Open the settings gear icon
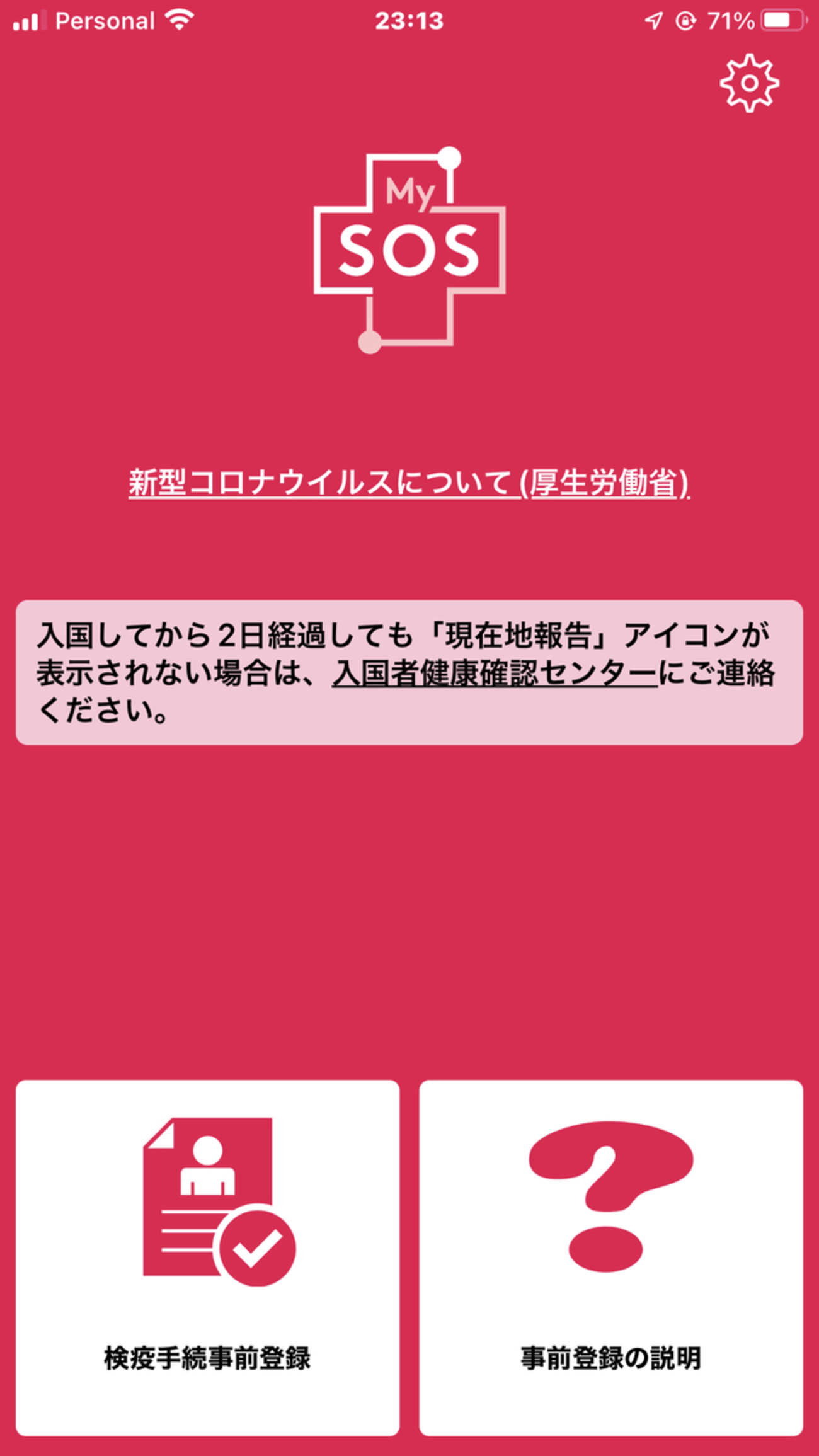Viewport: 819px width, 1456px height. click(748, 83)
